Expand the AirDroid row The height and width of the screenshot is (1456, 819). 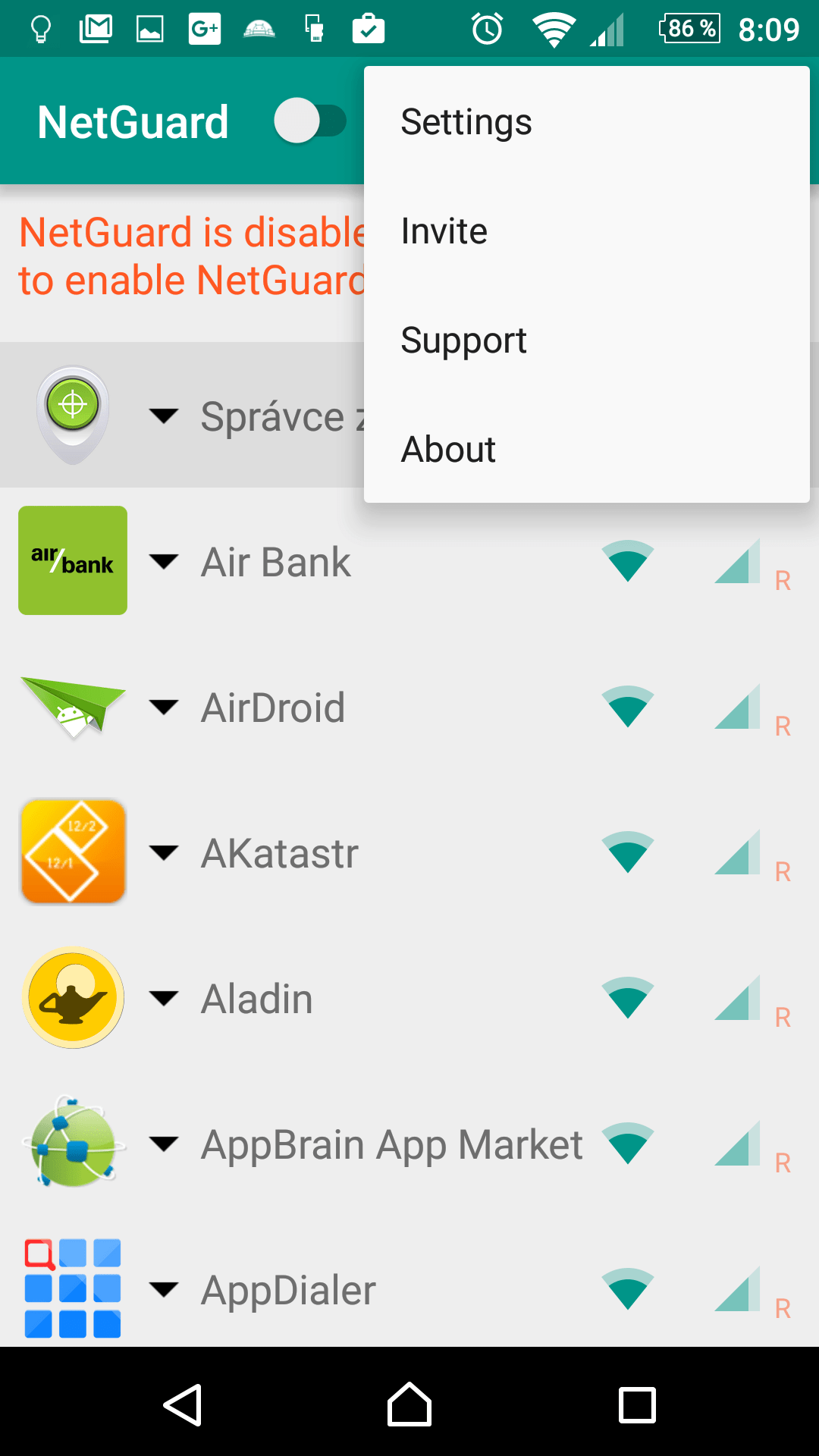[164, 707]
